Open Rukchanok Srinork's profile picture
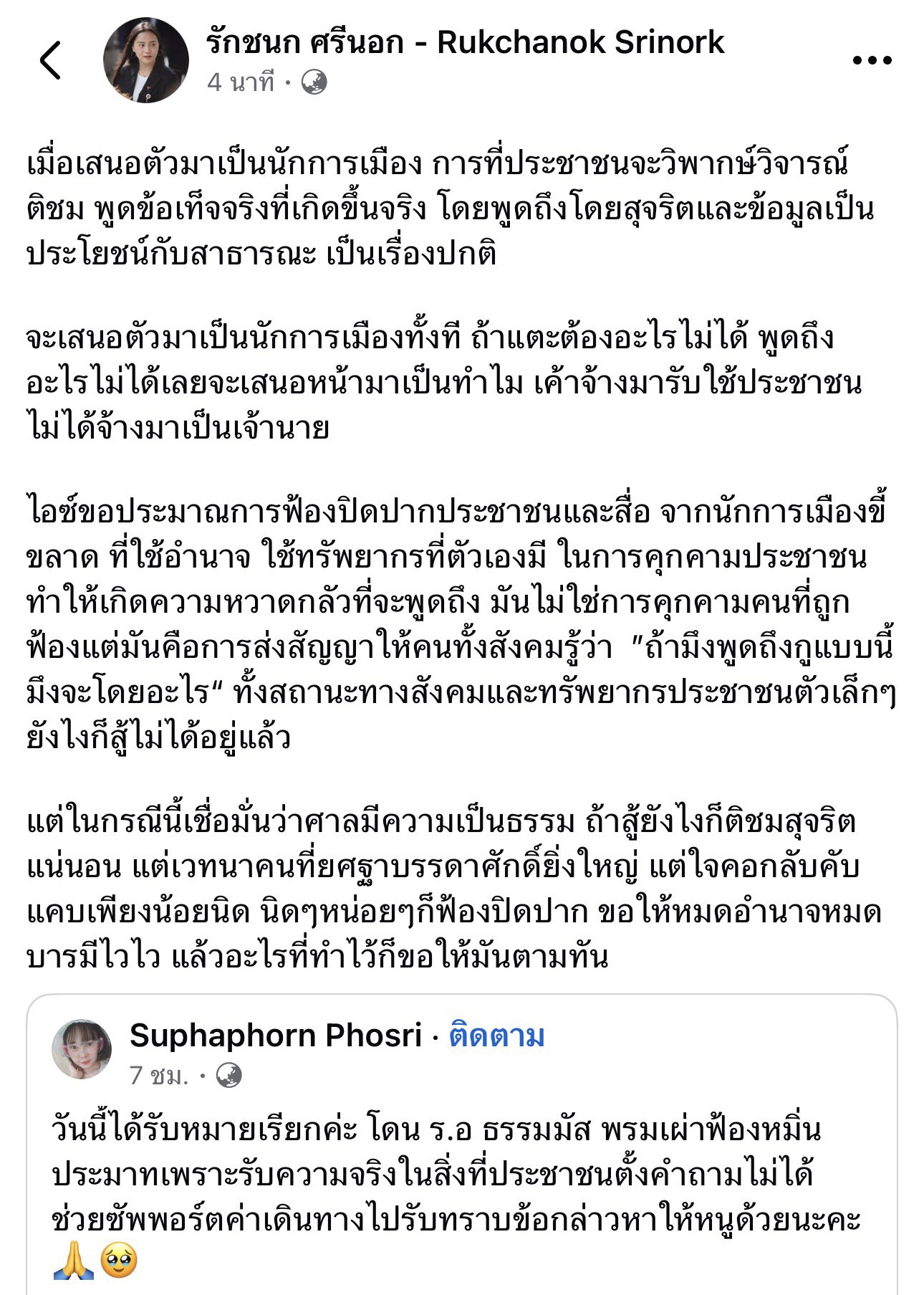 (x=145, y=60)
